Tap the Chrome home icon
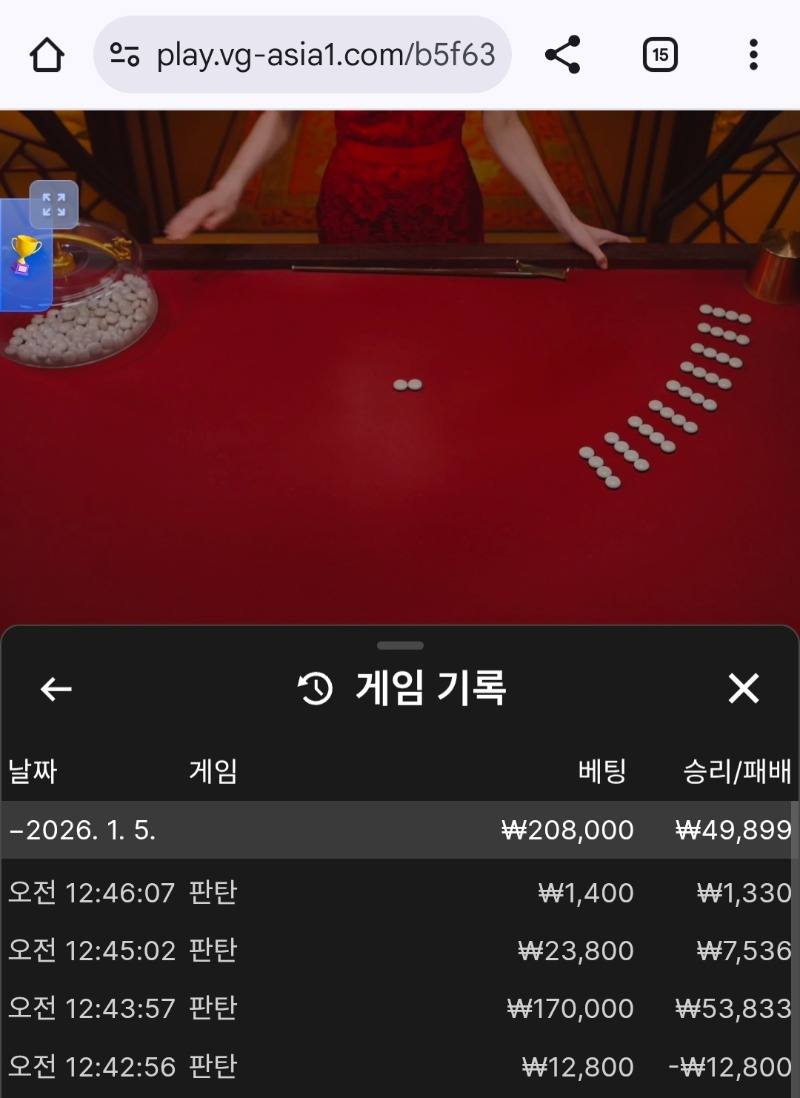 pyautogui.click(x=44, y=55)
